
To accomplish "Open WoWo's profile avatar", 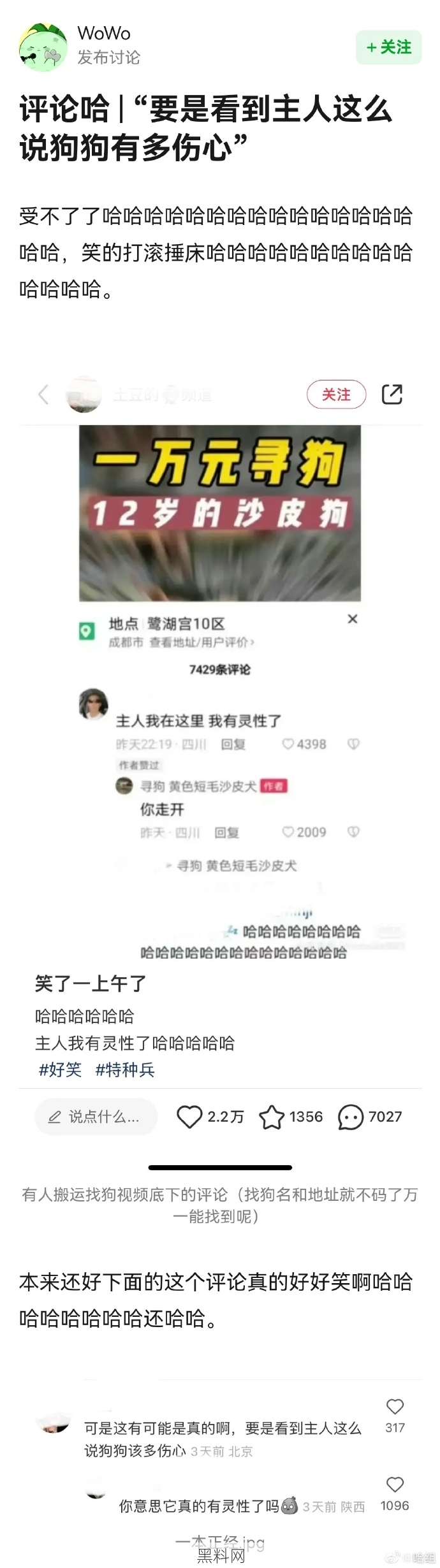I will pyautogui.click(x=43, y=47).
